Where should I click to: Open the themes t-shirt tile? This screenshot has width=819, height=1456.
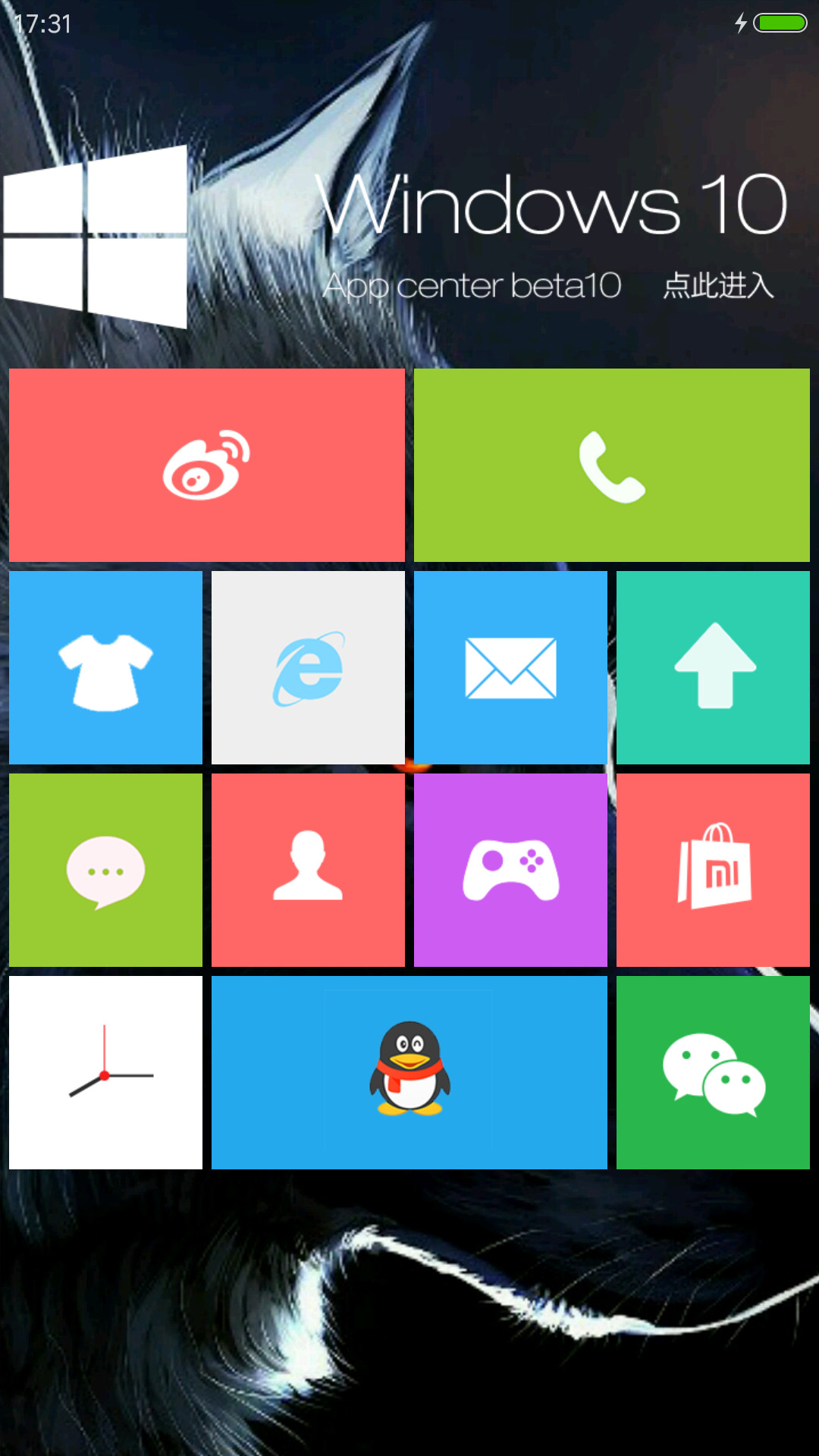(x=105, y=667)
